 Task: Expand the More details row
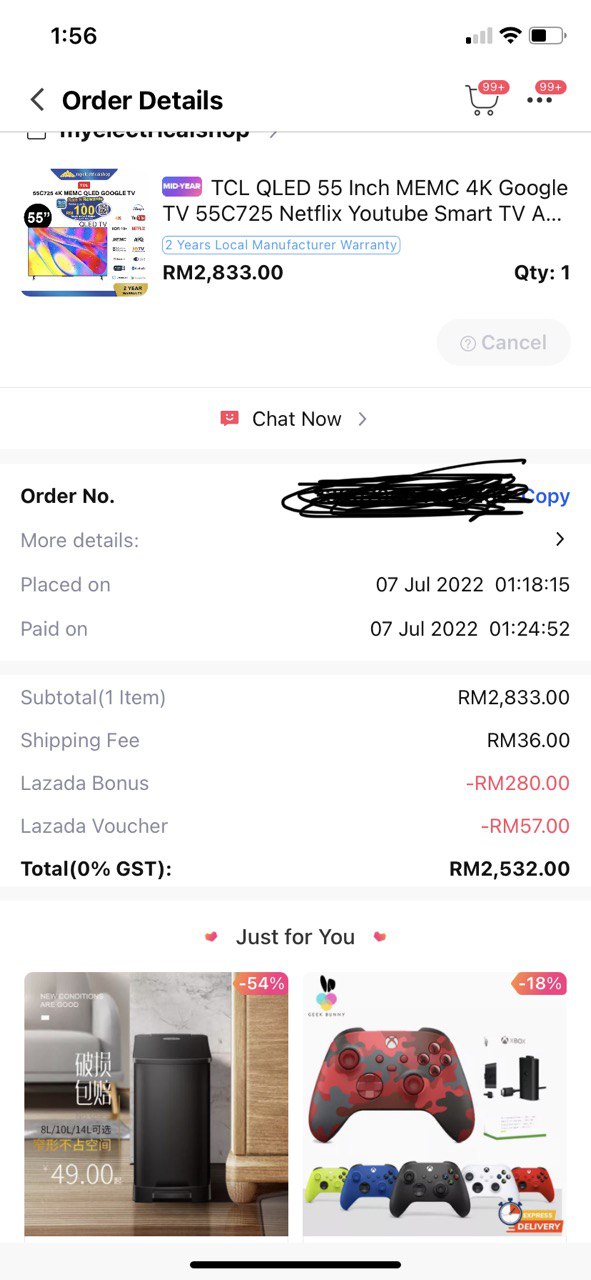click(295, 540)
